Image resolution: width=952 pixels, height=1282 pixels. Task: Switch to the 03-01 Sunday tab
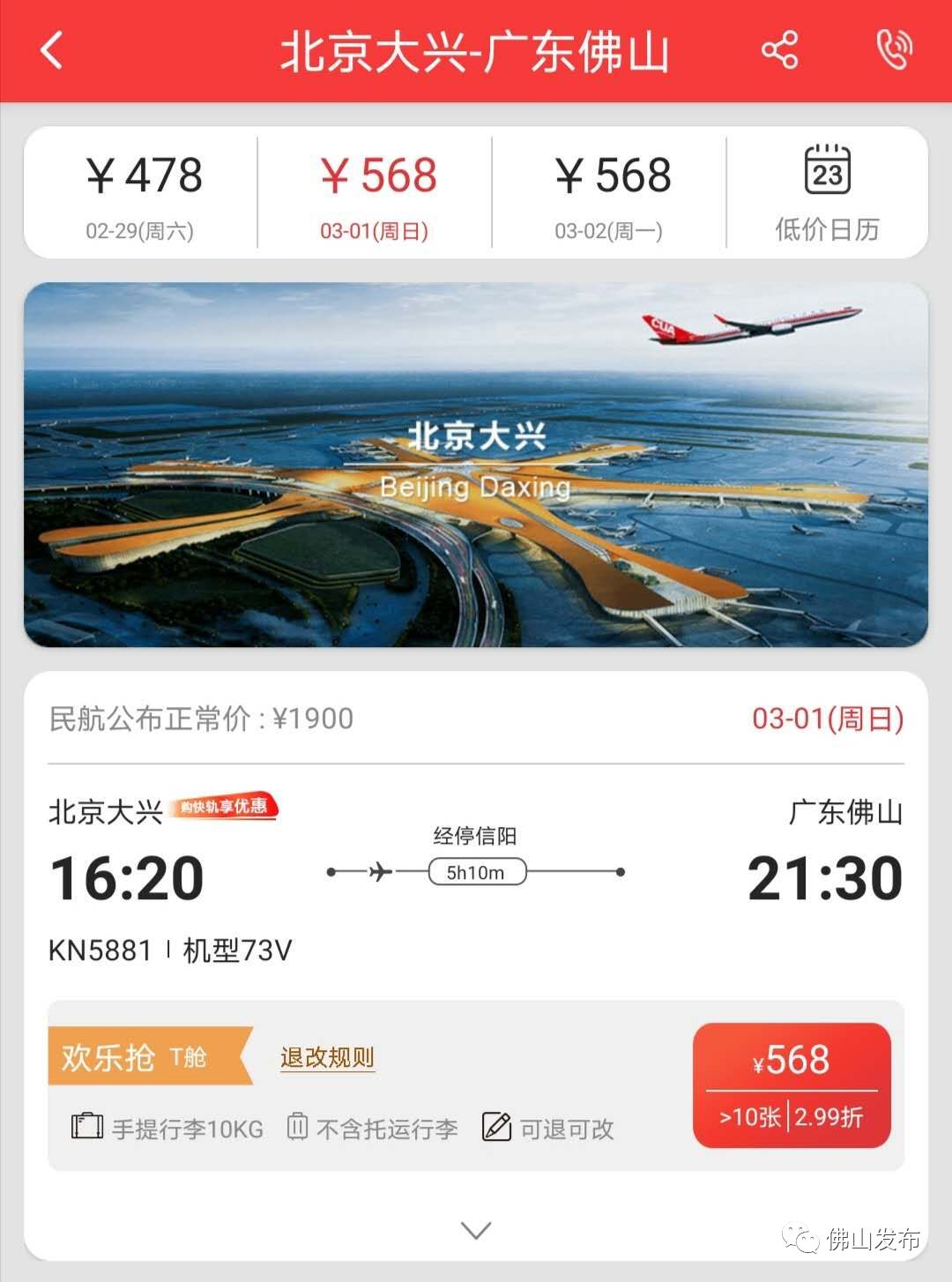click(379, 192)
